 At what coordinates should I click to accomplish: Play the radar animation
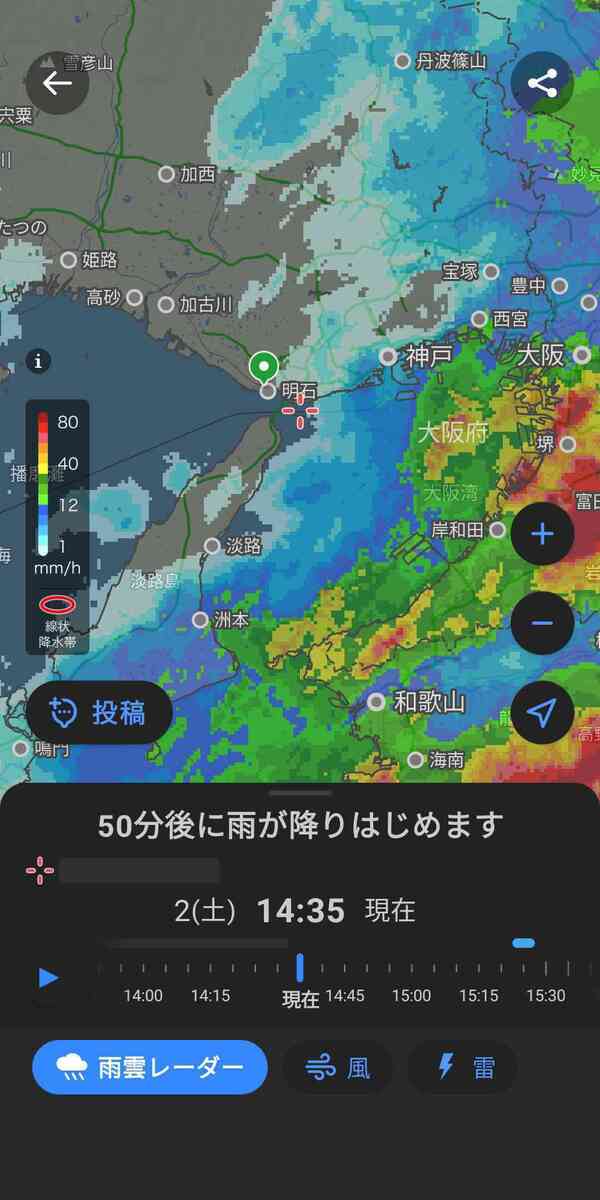[x=48, y=977]
